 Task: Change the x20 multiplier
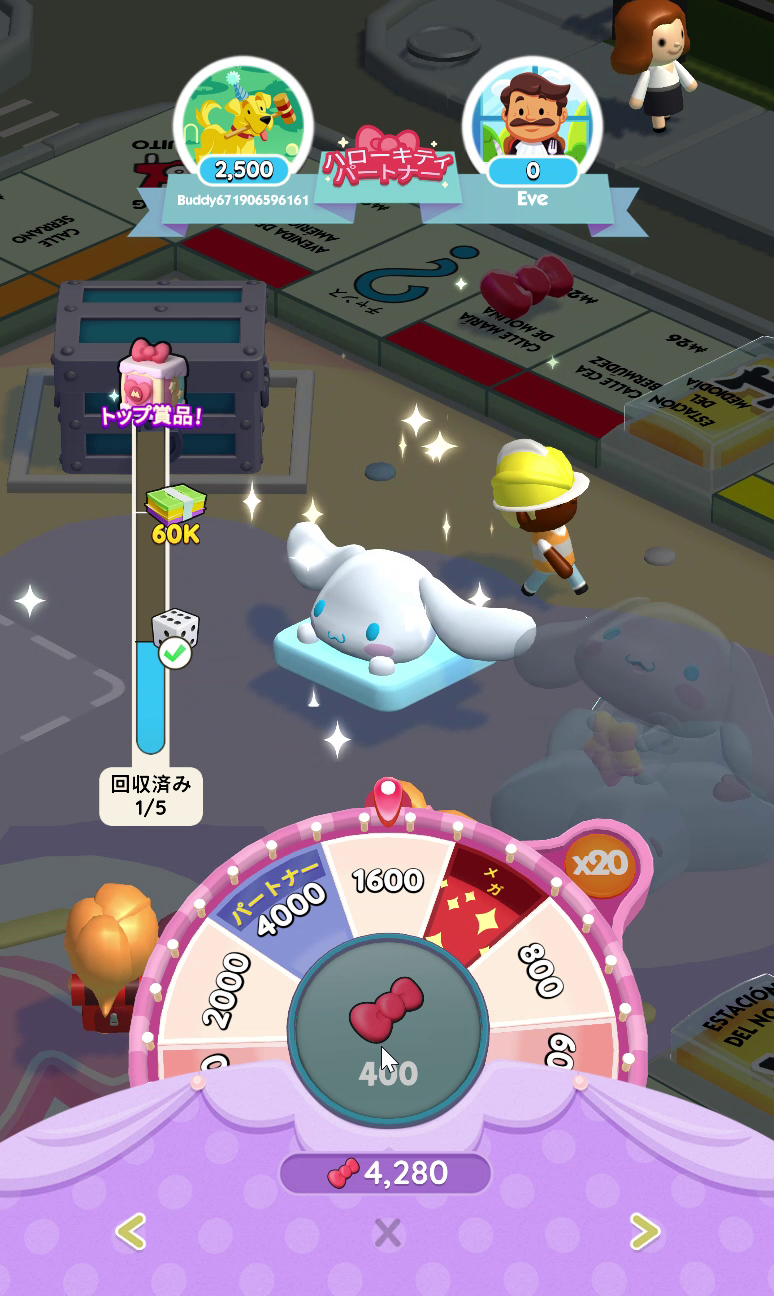click(x=600, y=863)
